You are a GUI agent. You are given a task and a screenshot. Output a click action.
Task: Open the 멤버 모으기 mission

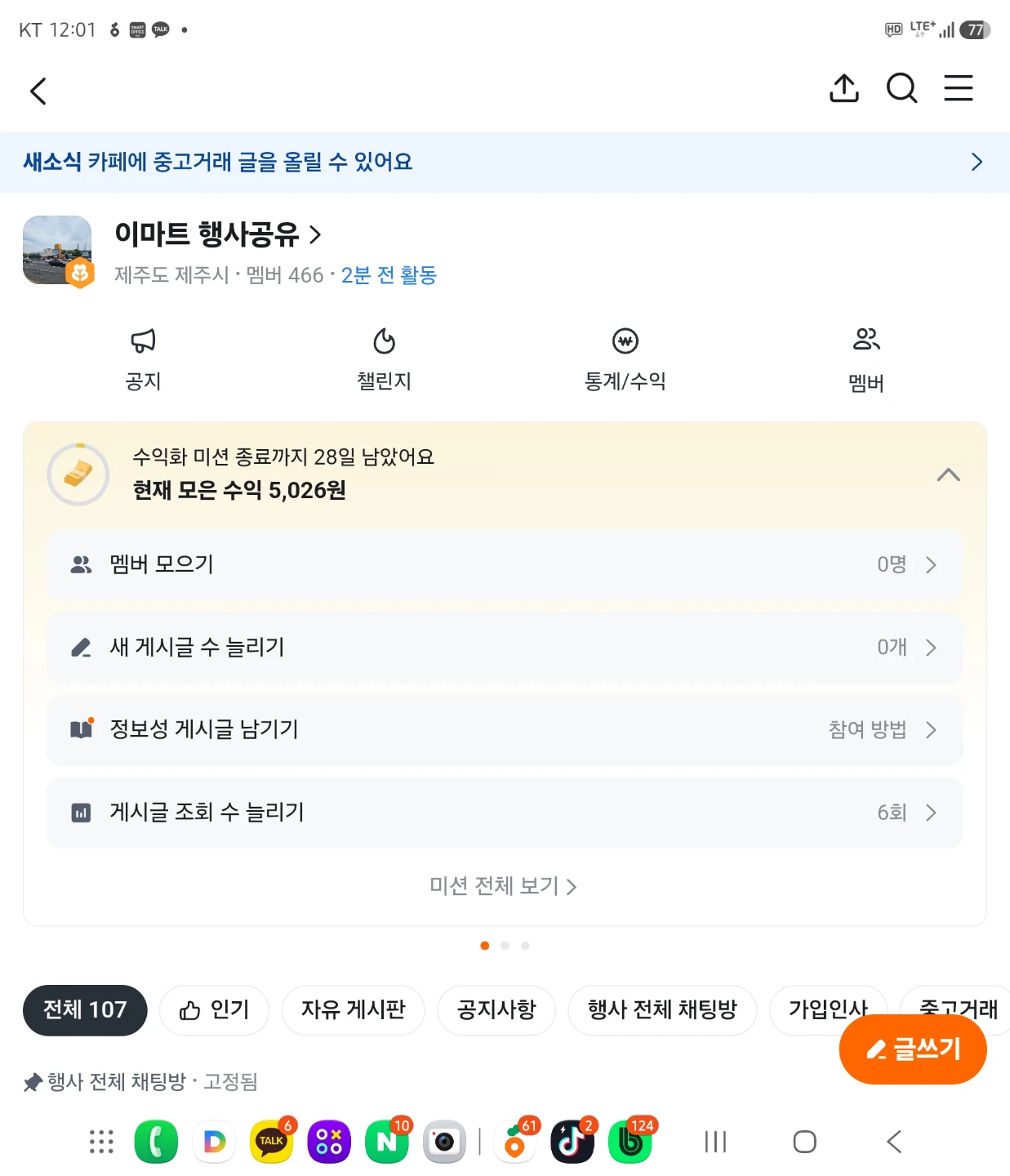tap(505, 564)
